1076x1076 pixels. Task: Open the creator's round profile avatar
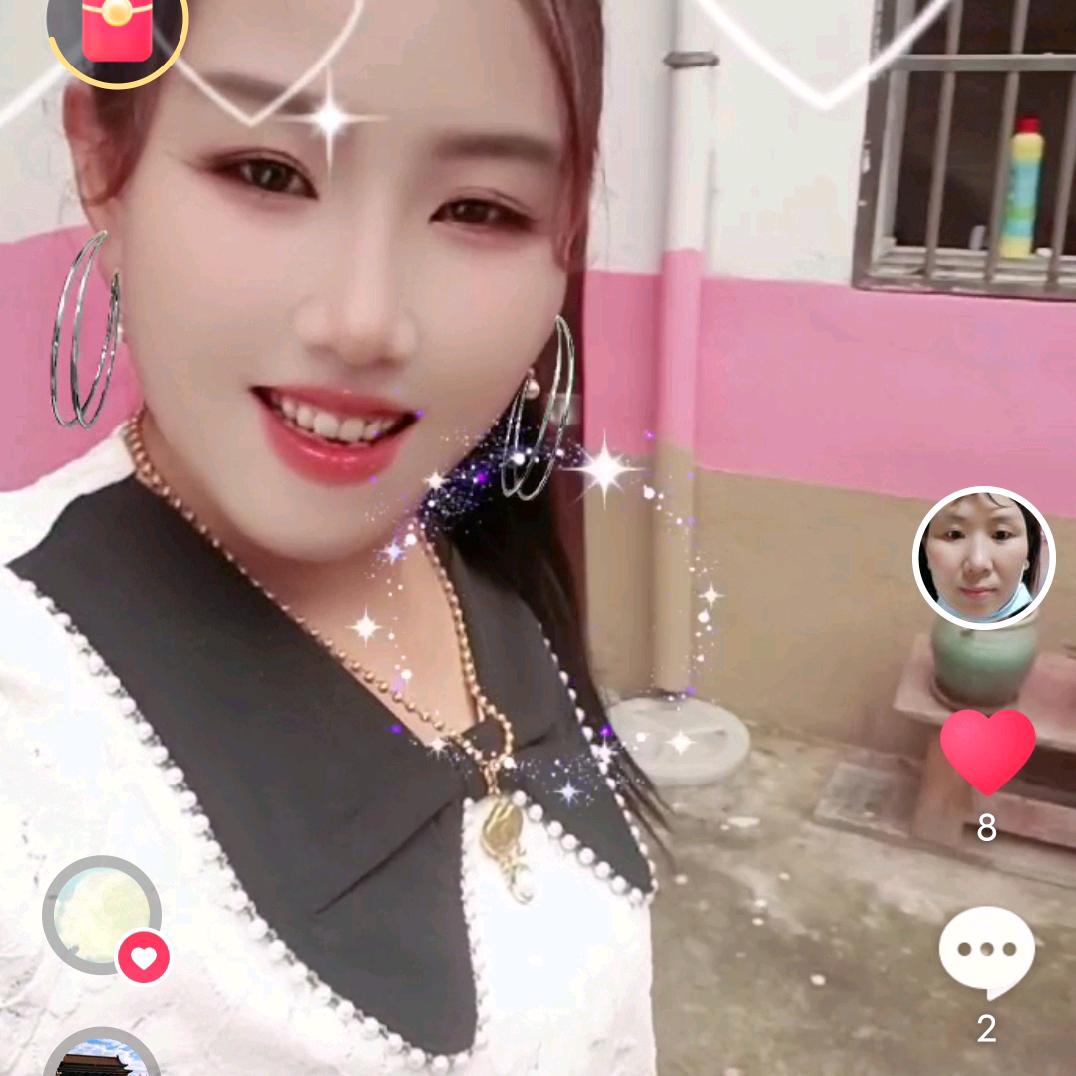click(983, 558)
